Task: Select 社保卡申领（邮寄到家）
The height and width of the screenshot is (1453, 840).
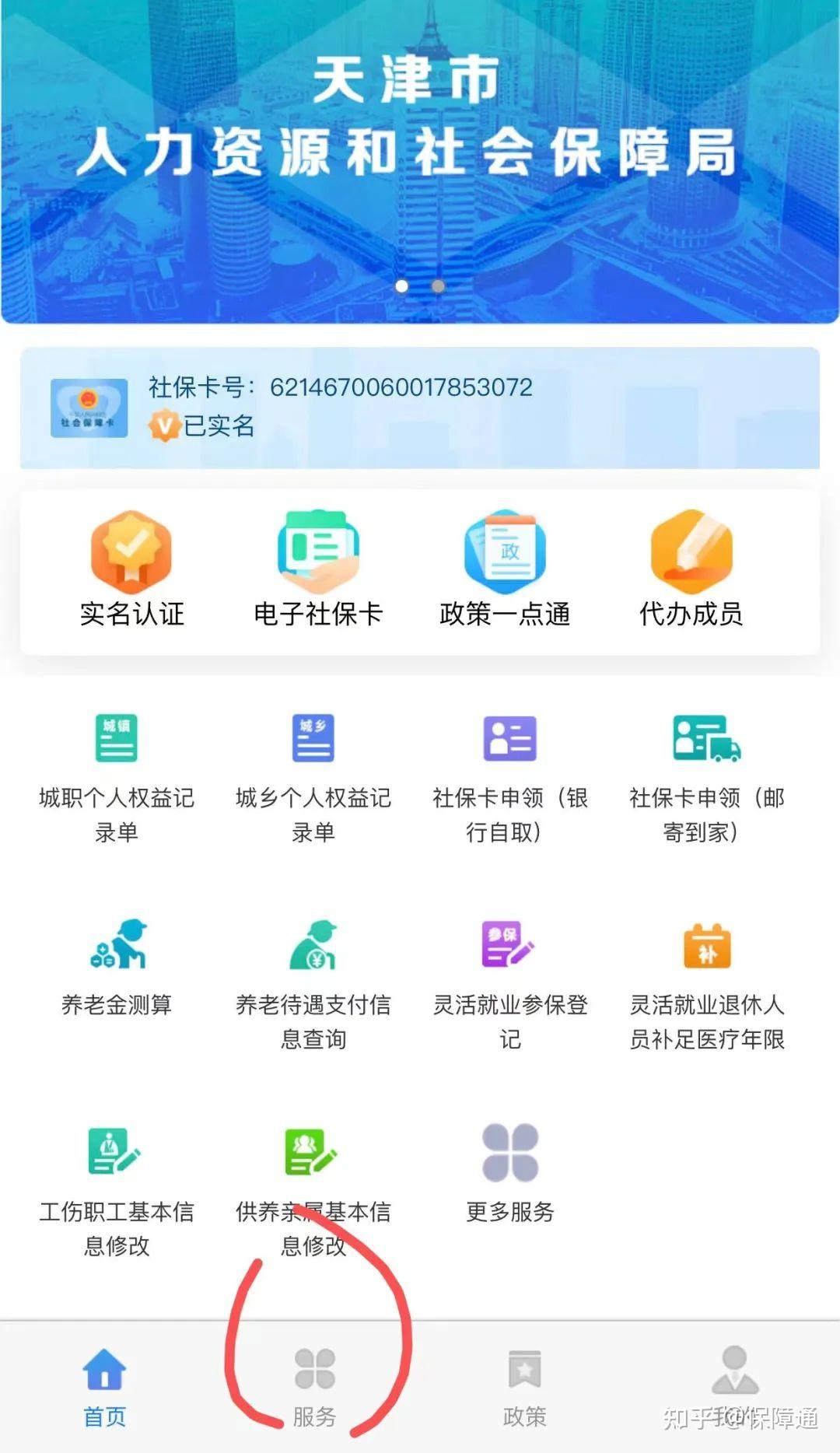Action: click(707, 779)
